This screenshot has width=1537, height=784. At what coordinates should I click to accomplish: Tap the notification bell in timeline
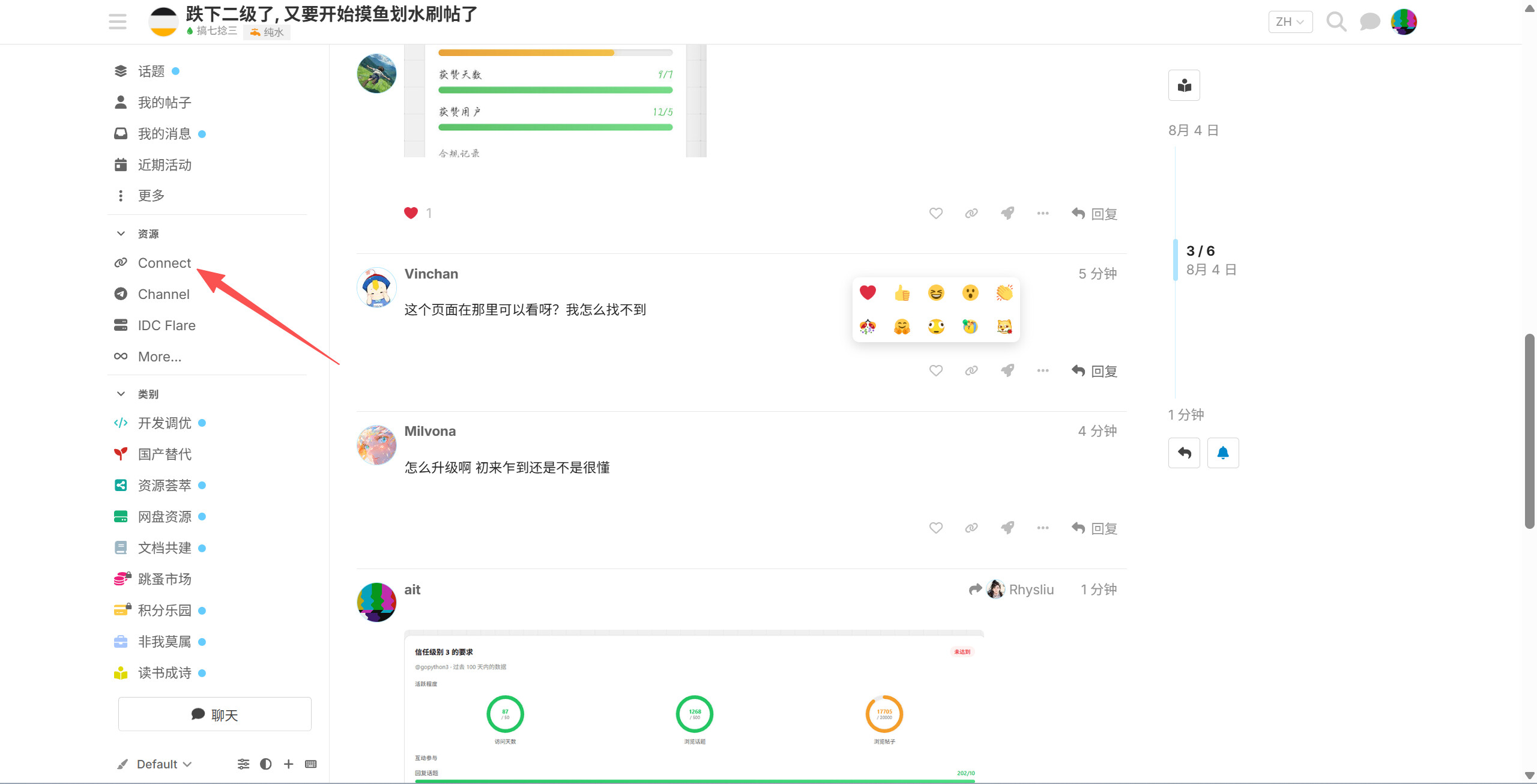[x=1223, y=453]
